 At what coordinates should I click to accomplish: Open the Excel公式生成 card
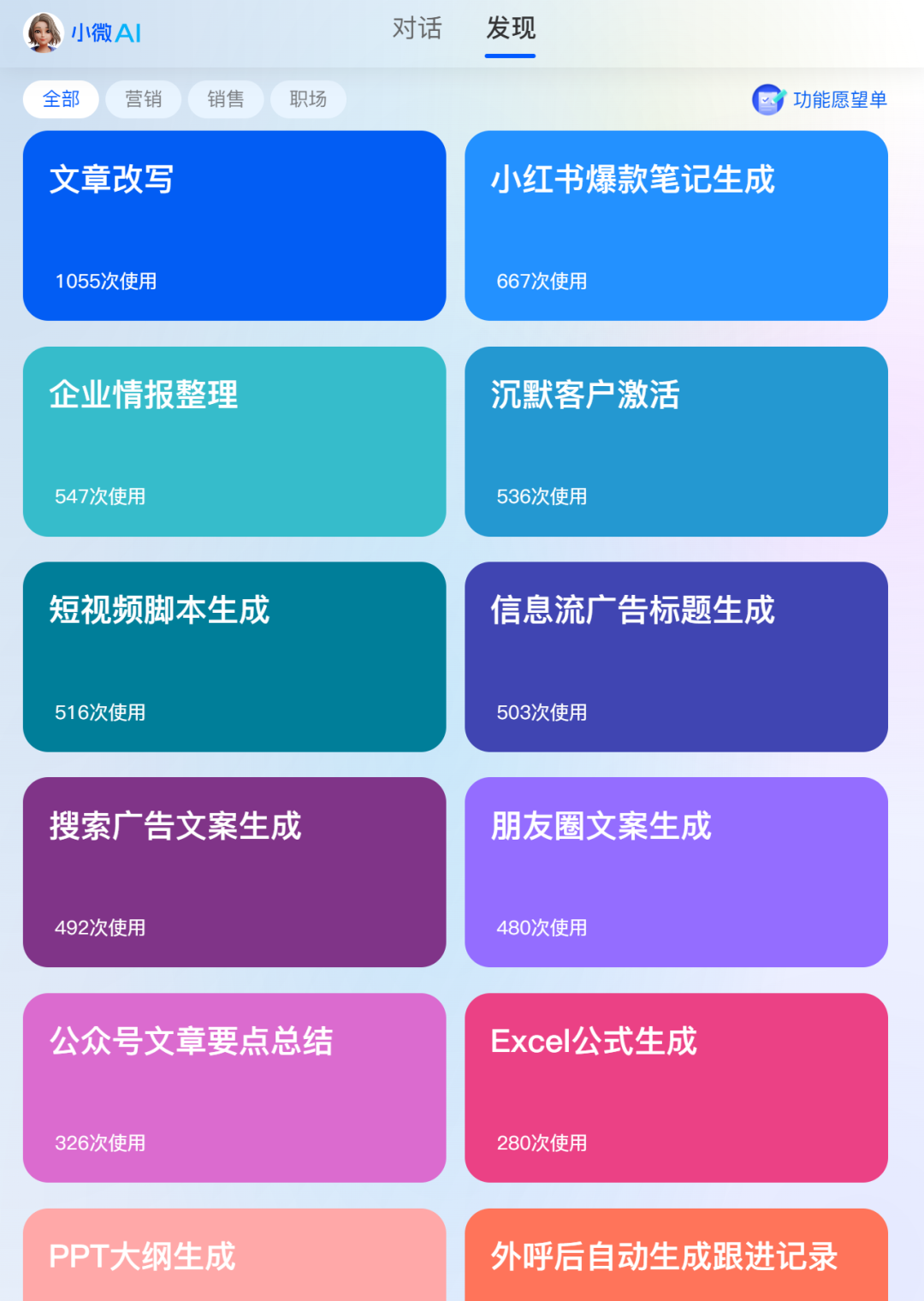tap(676, 1088)
